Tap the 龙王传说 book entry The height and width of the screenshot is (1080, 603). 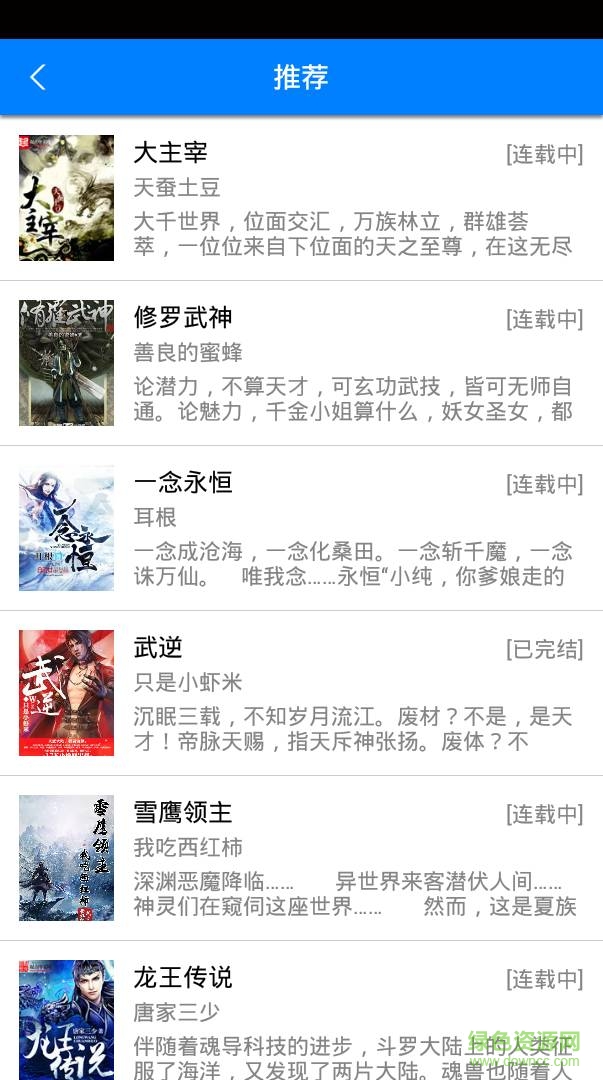300,1015
